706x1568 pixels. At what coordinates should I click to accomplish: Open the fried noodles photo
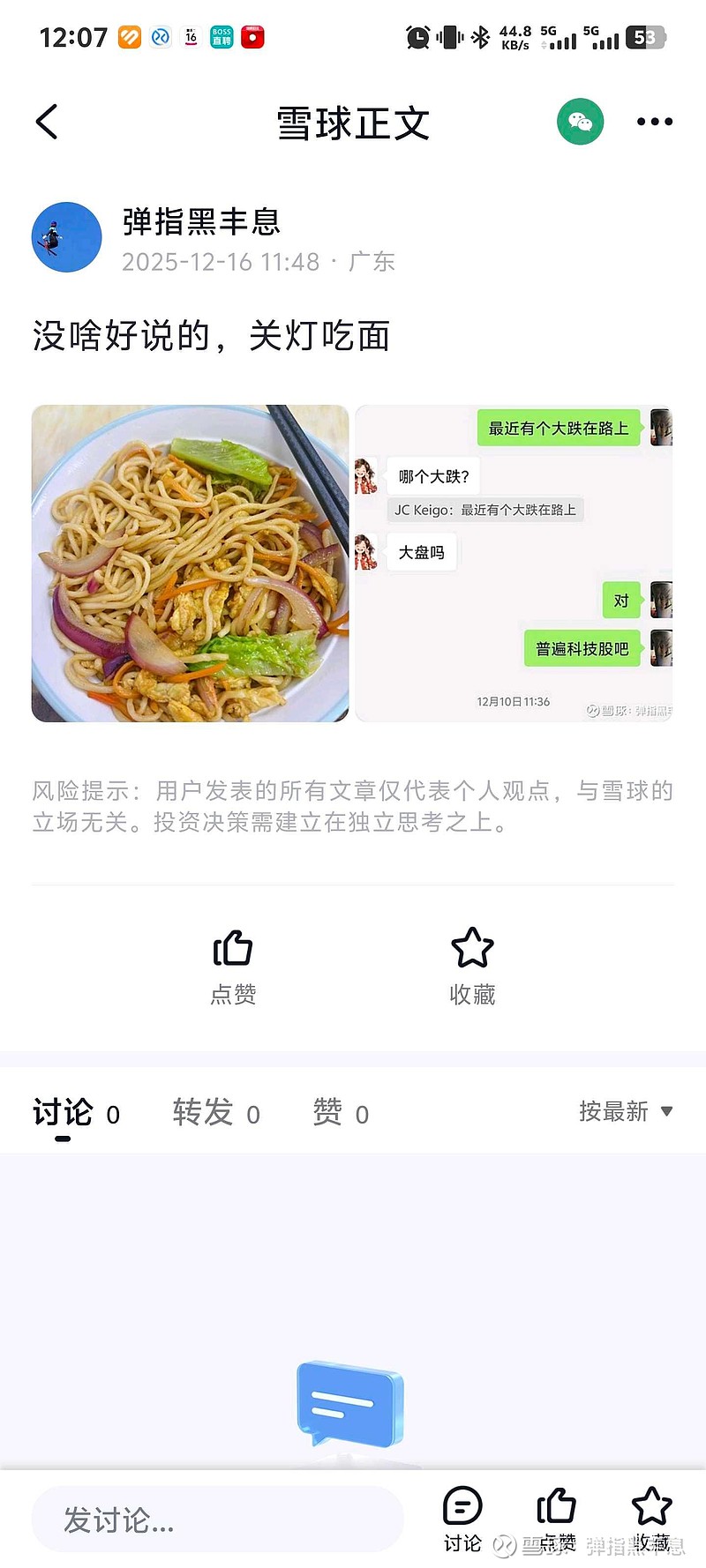click(190, 563)
